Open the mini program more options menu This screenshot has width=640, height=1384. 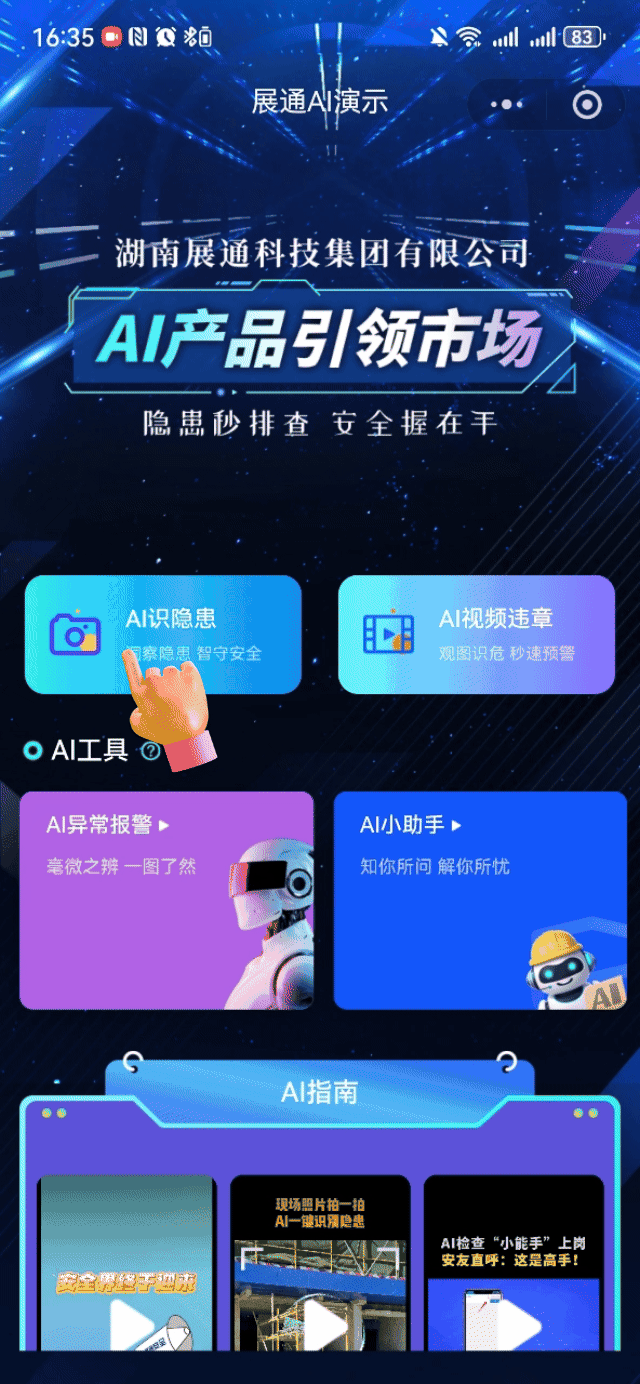click(x=507, y=104)
